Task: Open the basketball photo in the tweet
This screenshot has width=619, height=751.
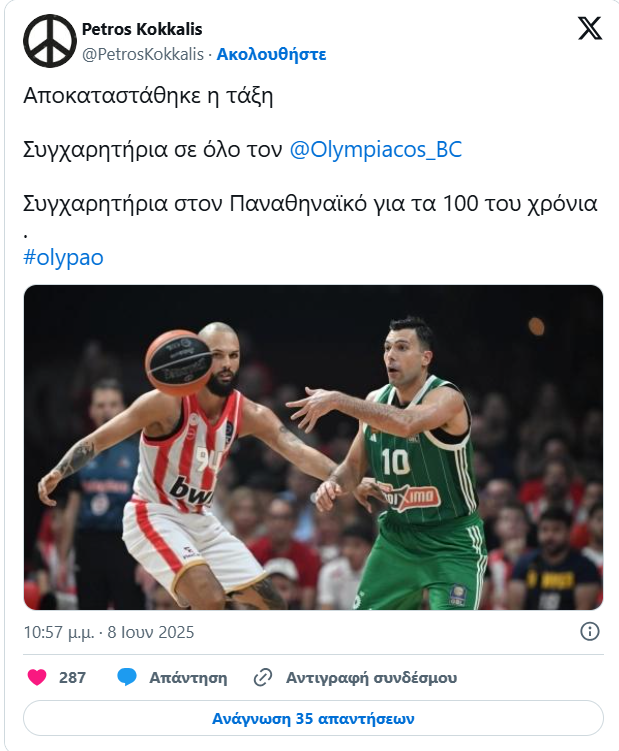Action: coord(313,447)
